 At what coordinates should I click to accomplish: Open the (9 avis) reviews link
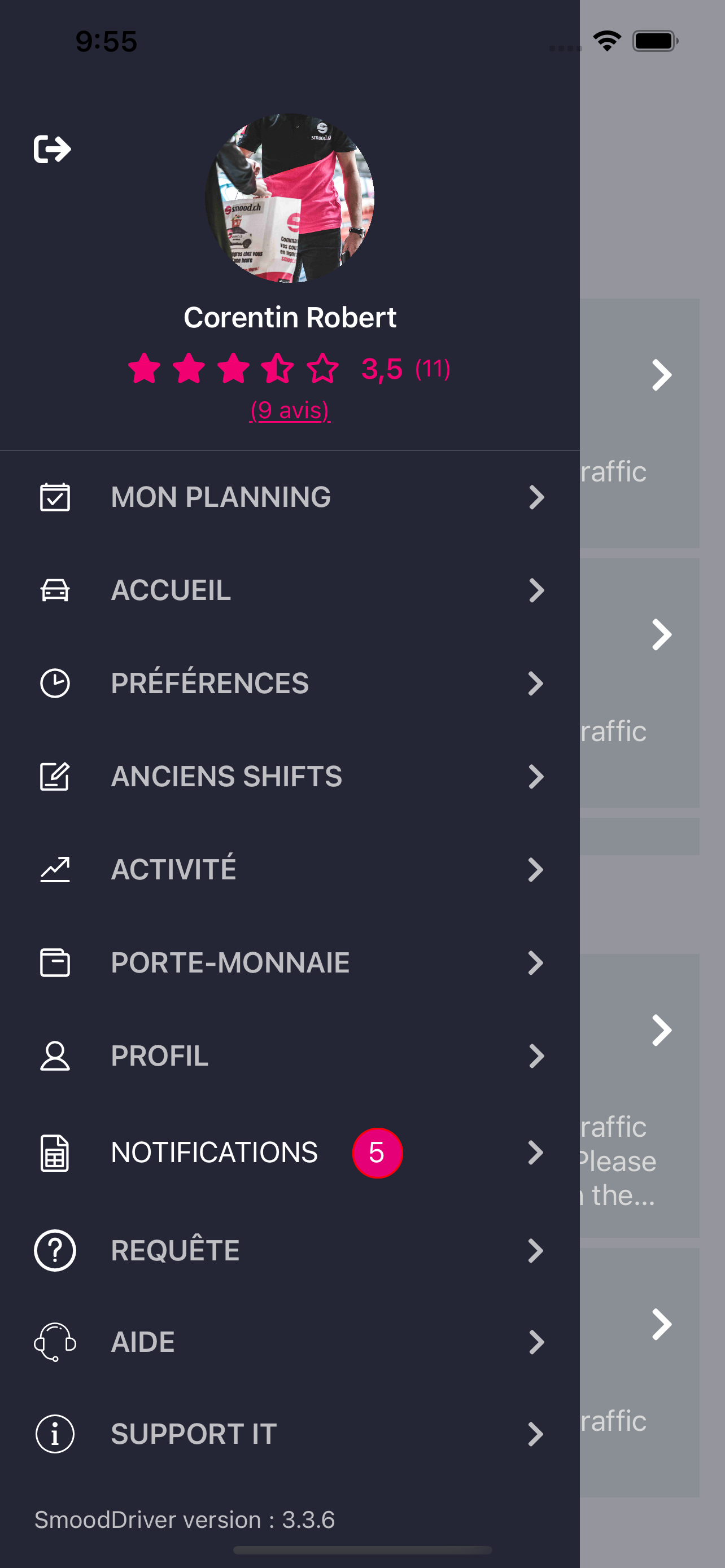[x=290, y=410]
